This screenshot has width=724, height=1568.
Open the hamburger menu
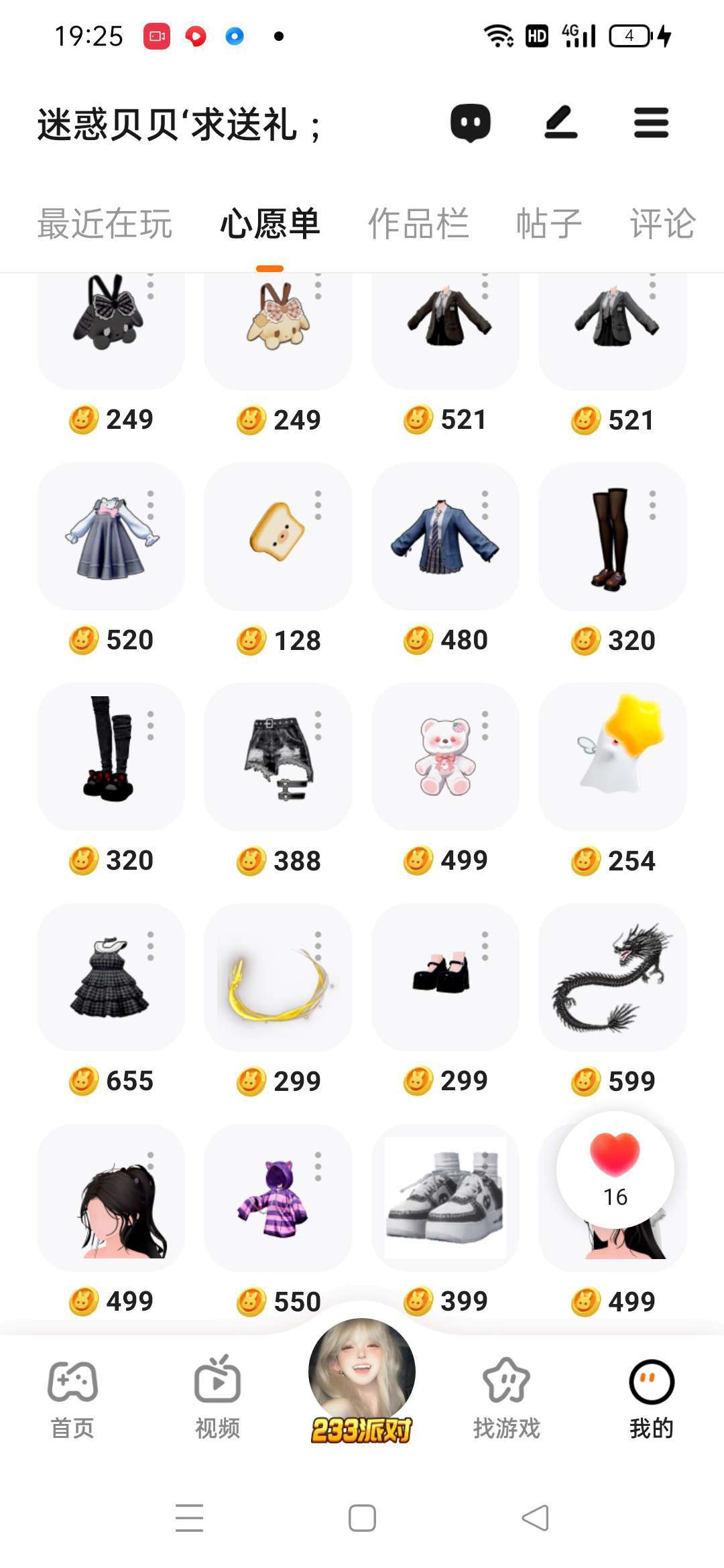click(x=651, y=123)
